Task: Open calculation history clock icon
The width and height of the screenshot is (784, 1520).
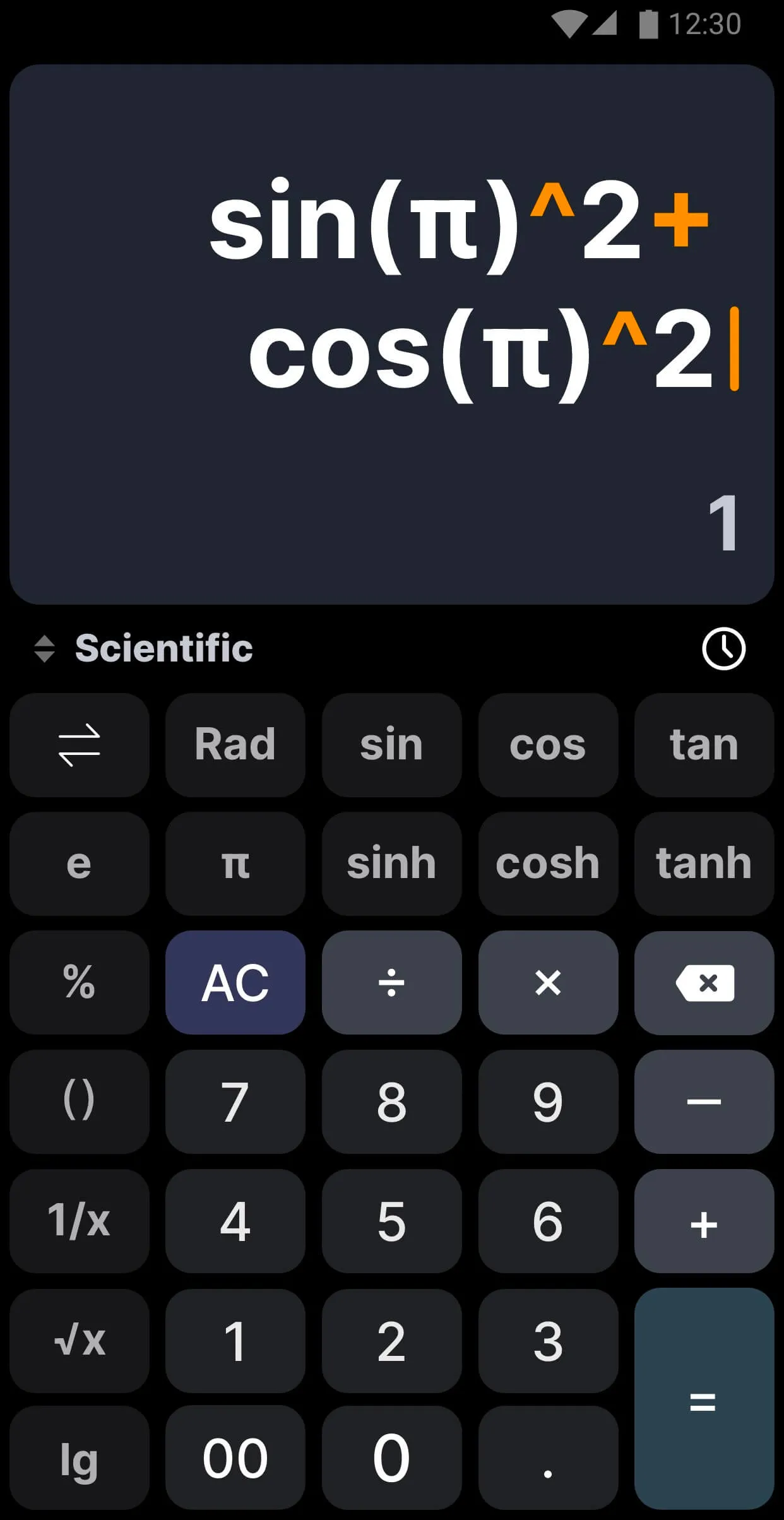Action: pos(723,648)
